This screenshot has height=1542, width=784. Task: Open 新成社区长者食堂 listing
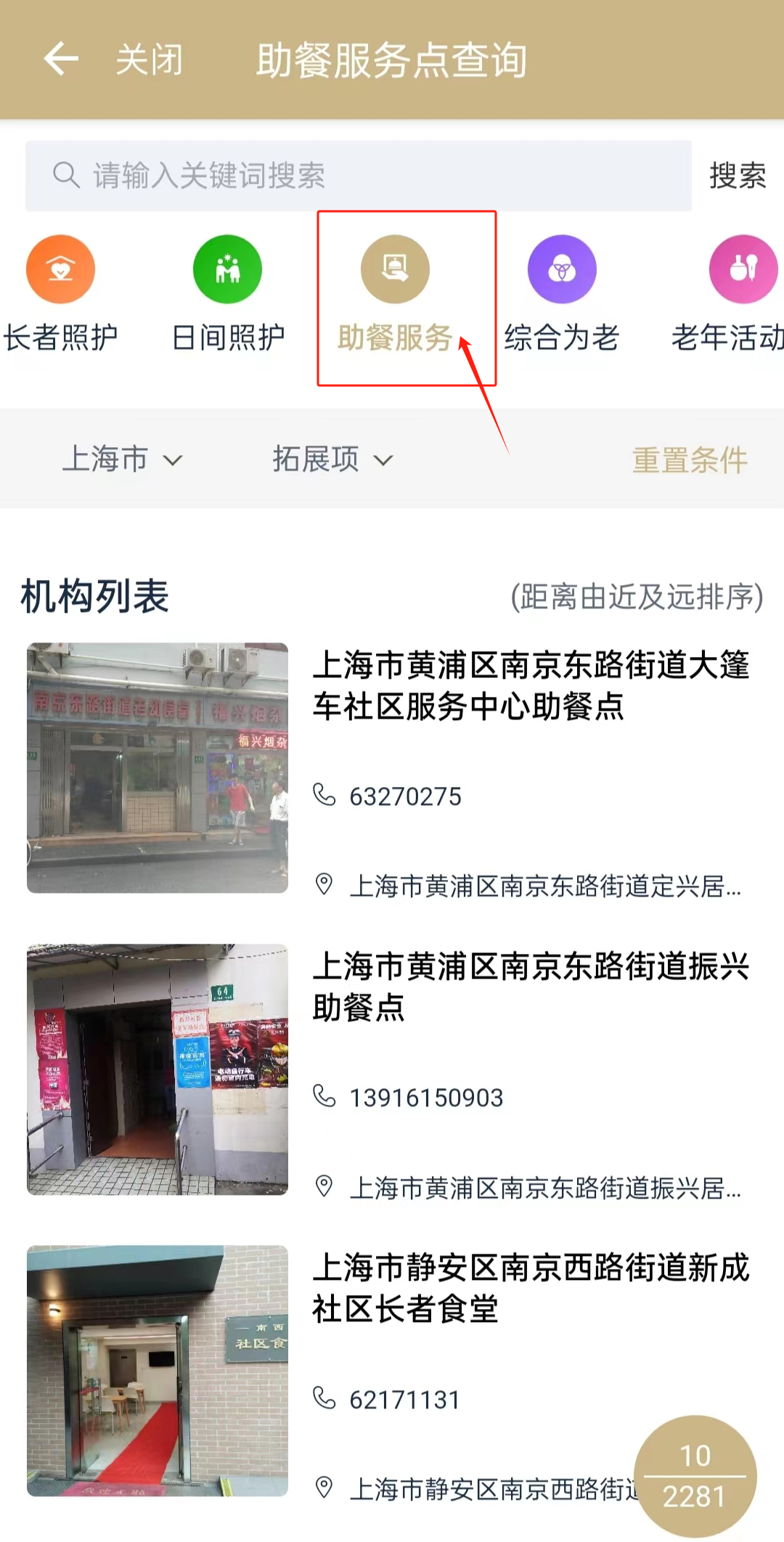coord(530,1288)
